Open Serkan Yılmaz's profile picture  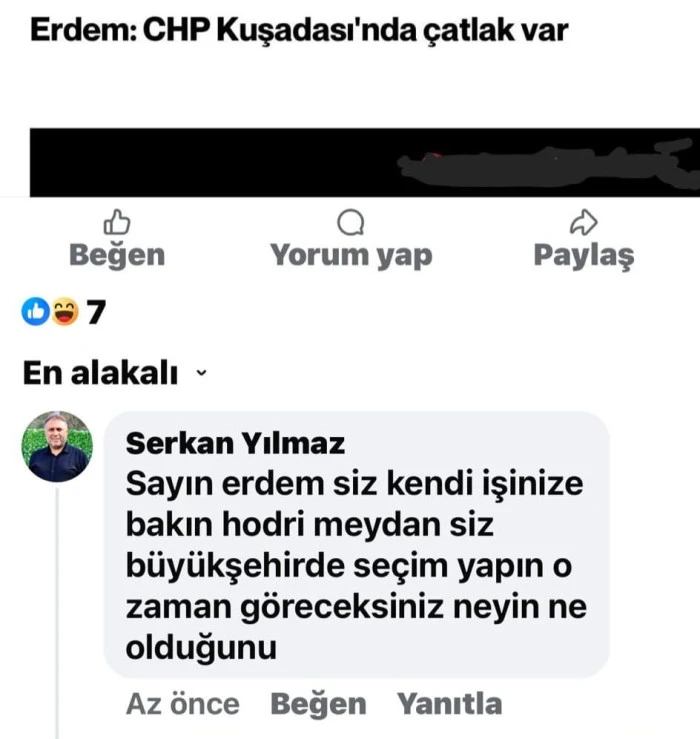57,447
